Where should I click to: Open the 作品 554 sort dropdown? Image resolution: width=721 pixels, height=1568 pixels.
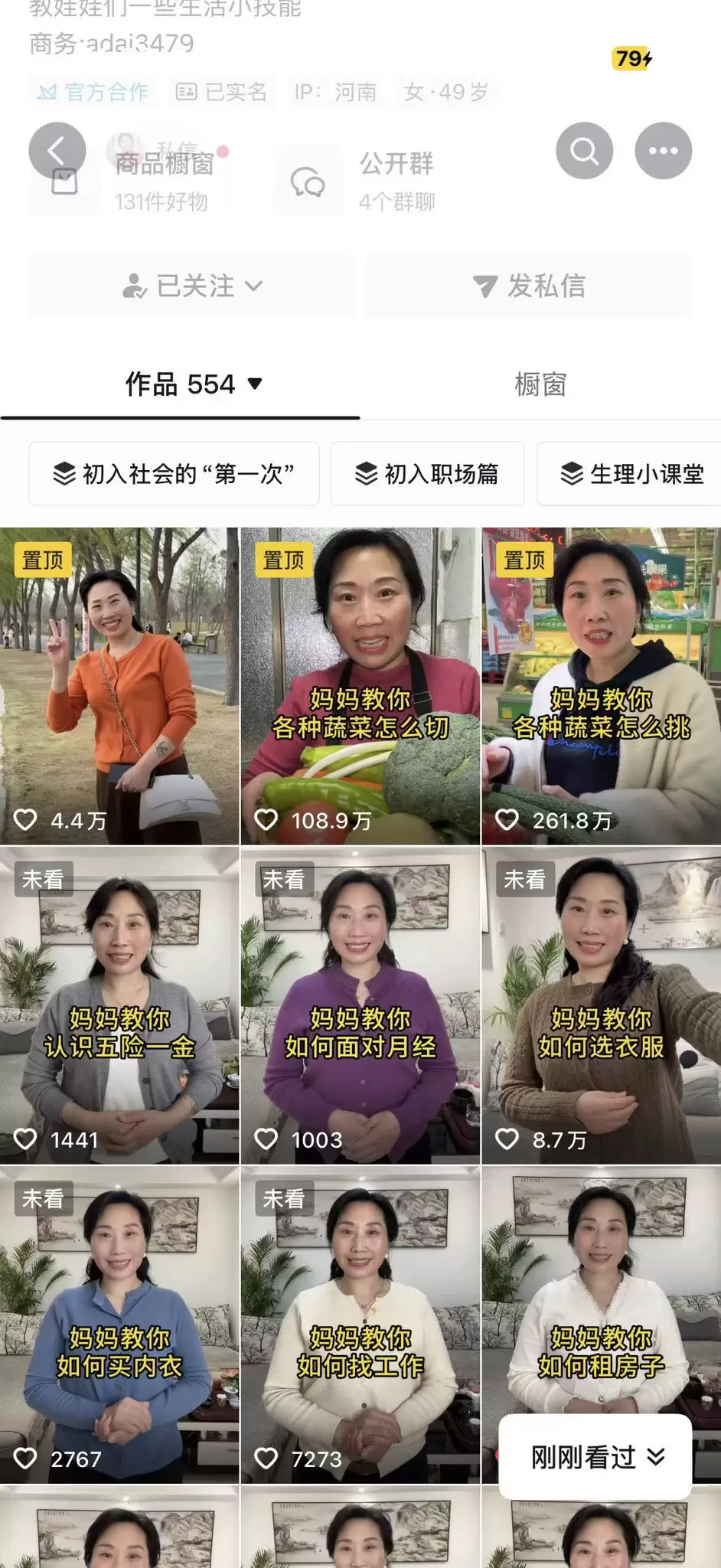[255, 384]
